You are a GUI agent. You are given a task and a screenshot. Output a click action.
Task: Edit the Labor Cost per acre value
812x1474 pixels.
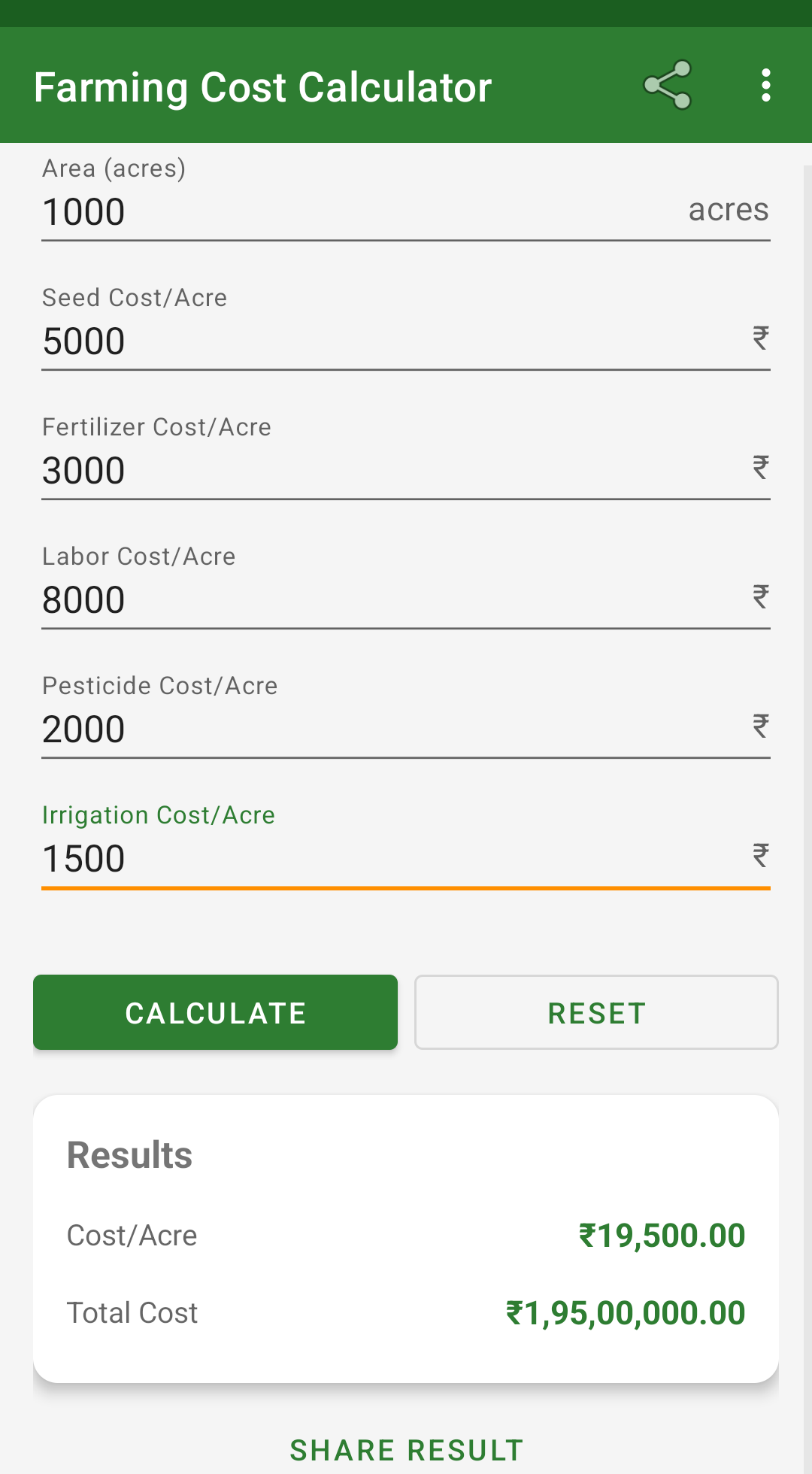301,599
